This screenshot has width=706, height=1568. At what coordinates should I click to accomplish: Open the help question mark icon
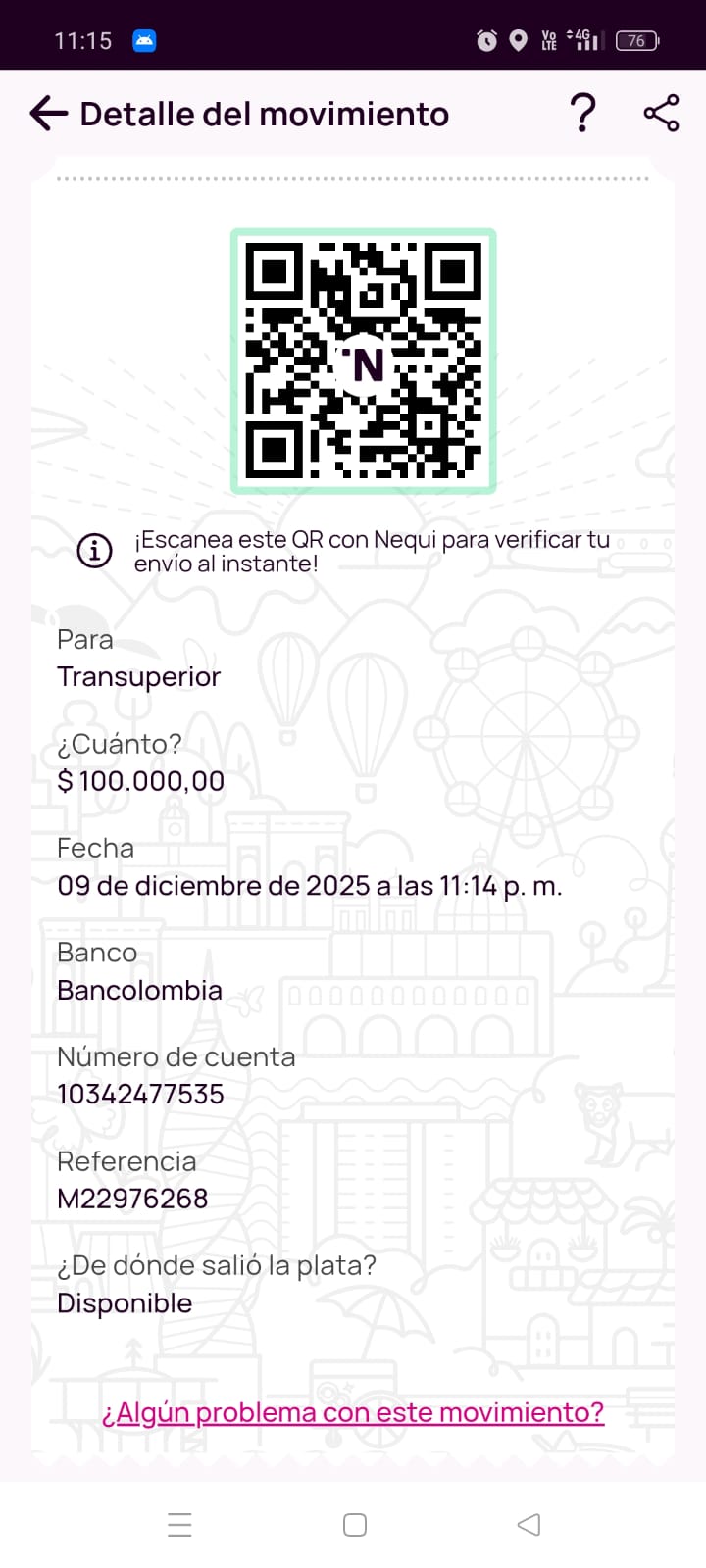(x=582, y=114)
